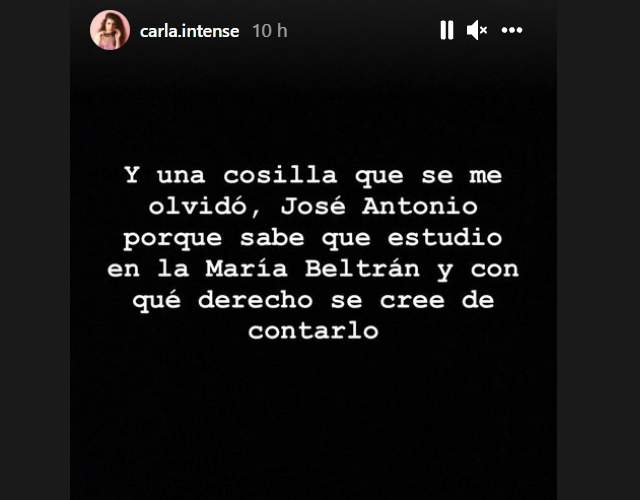Open the three-dot options menu
The width and height of the screenshot is (640, 500).
coord(512,31)
